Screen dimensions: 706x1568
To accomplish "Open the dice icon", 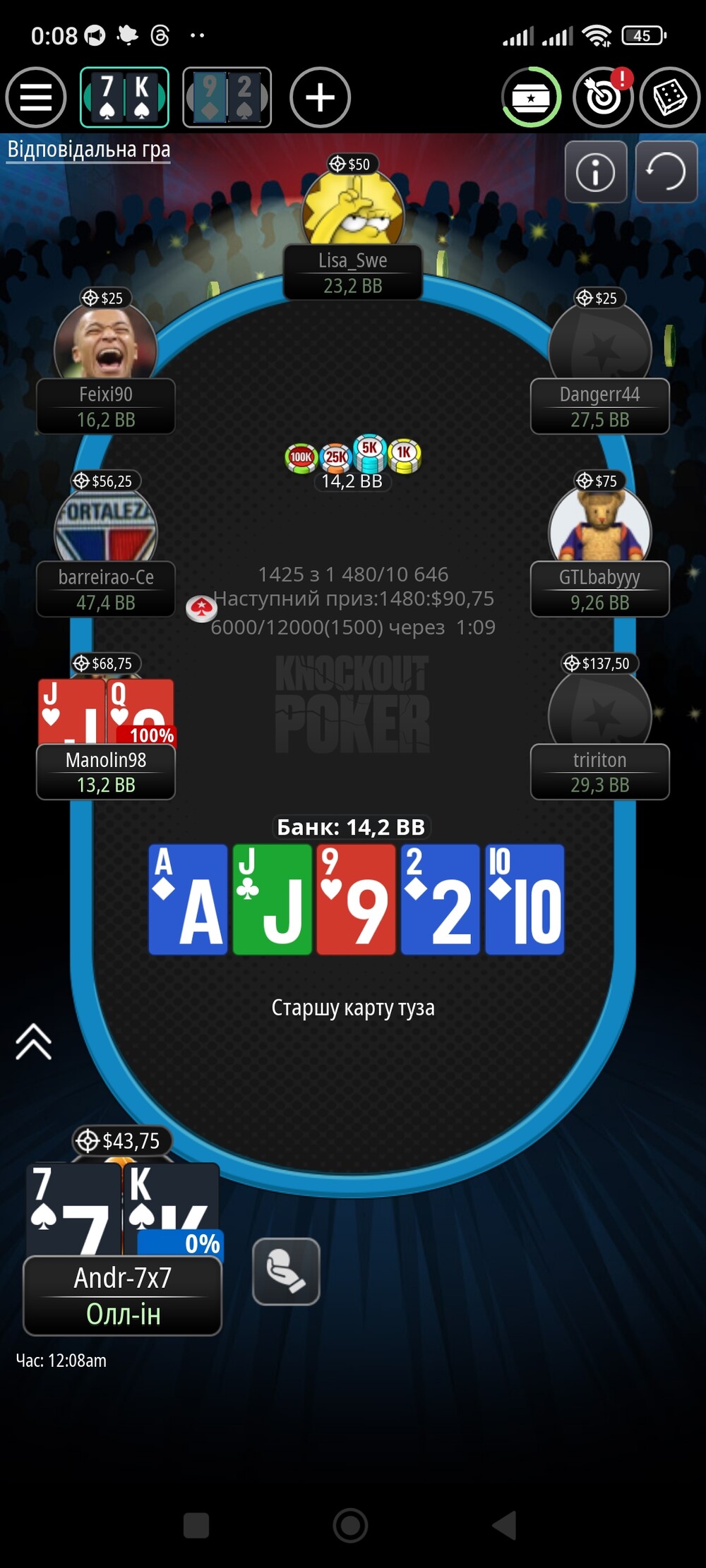I will click(x=670, y=97).
